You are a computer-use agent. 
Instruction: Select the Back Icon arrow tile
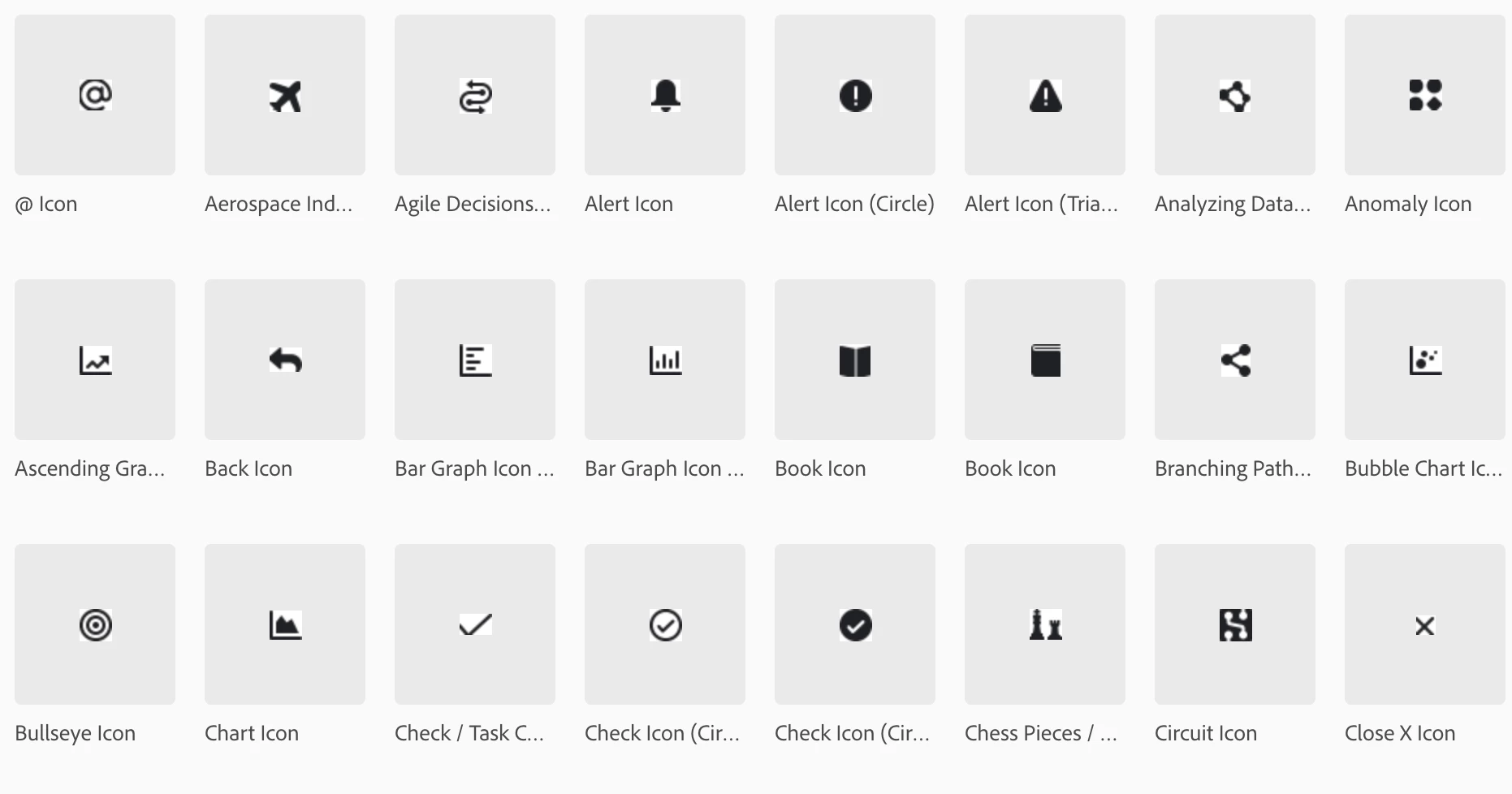(x=285, y=360)
